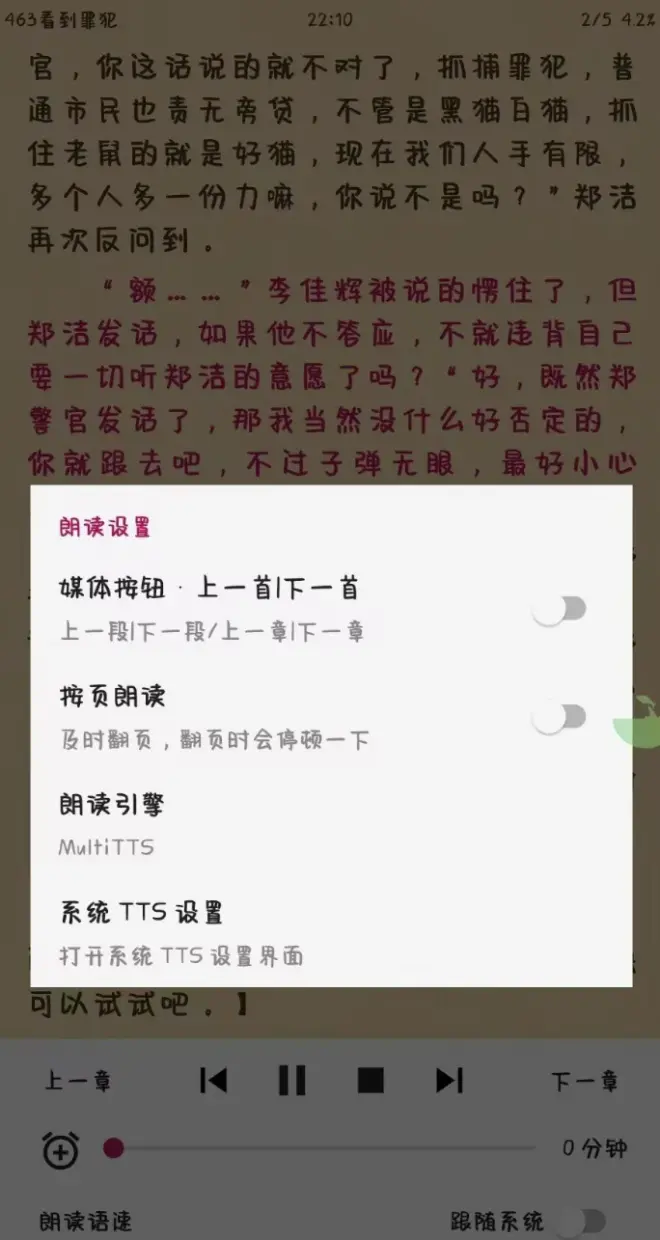This screenshot has width=660, height=1240.
Task: Open the 朗读引擎 MultiTTS setting
Action: pos(330,825)
